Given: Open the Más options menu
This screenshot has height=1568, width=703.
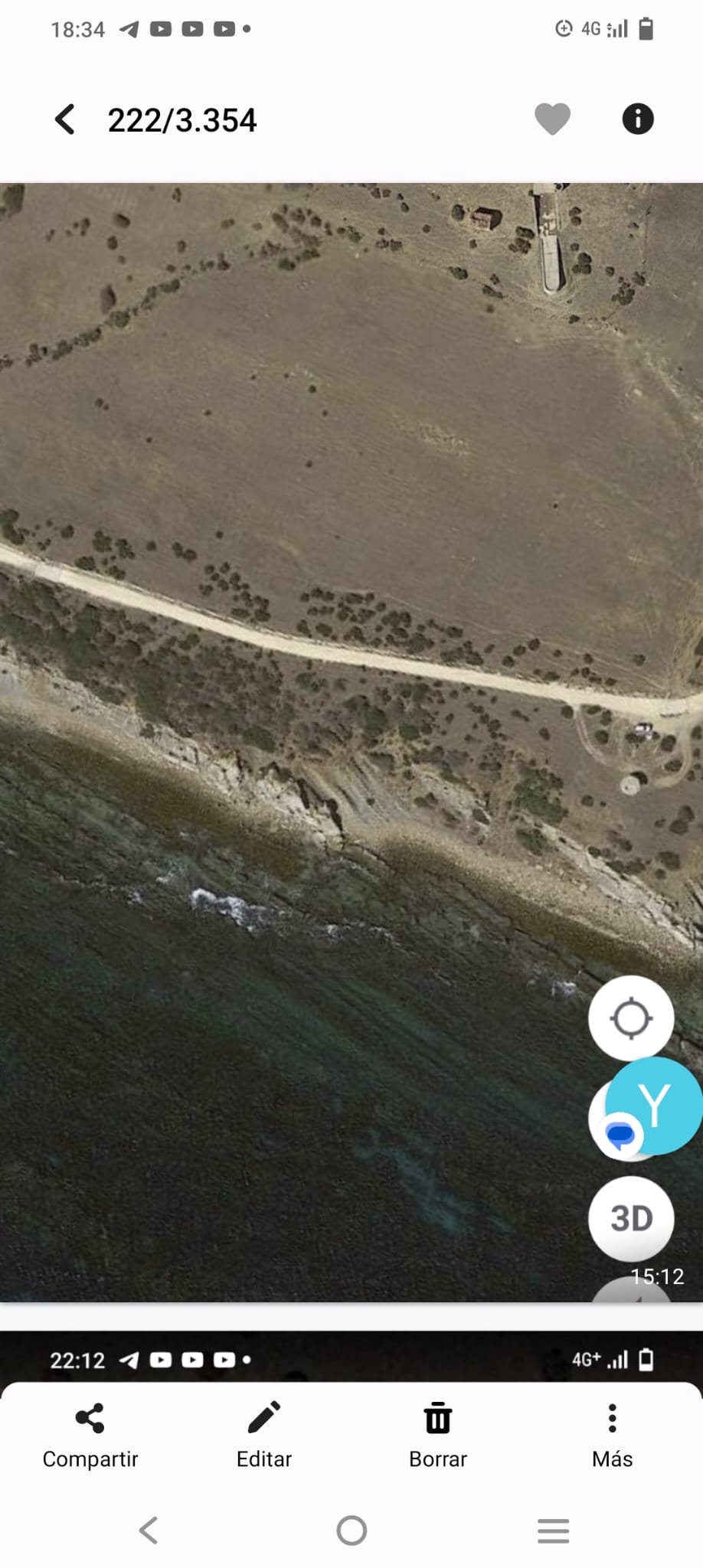Looking at the screenshot, I should (612, 1436).
